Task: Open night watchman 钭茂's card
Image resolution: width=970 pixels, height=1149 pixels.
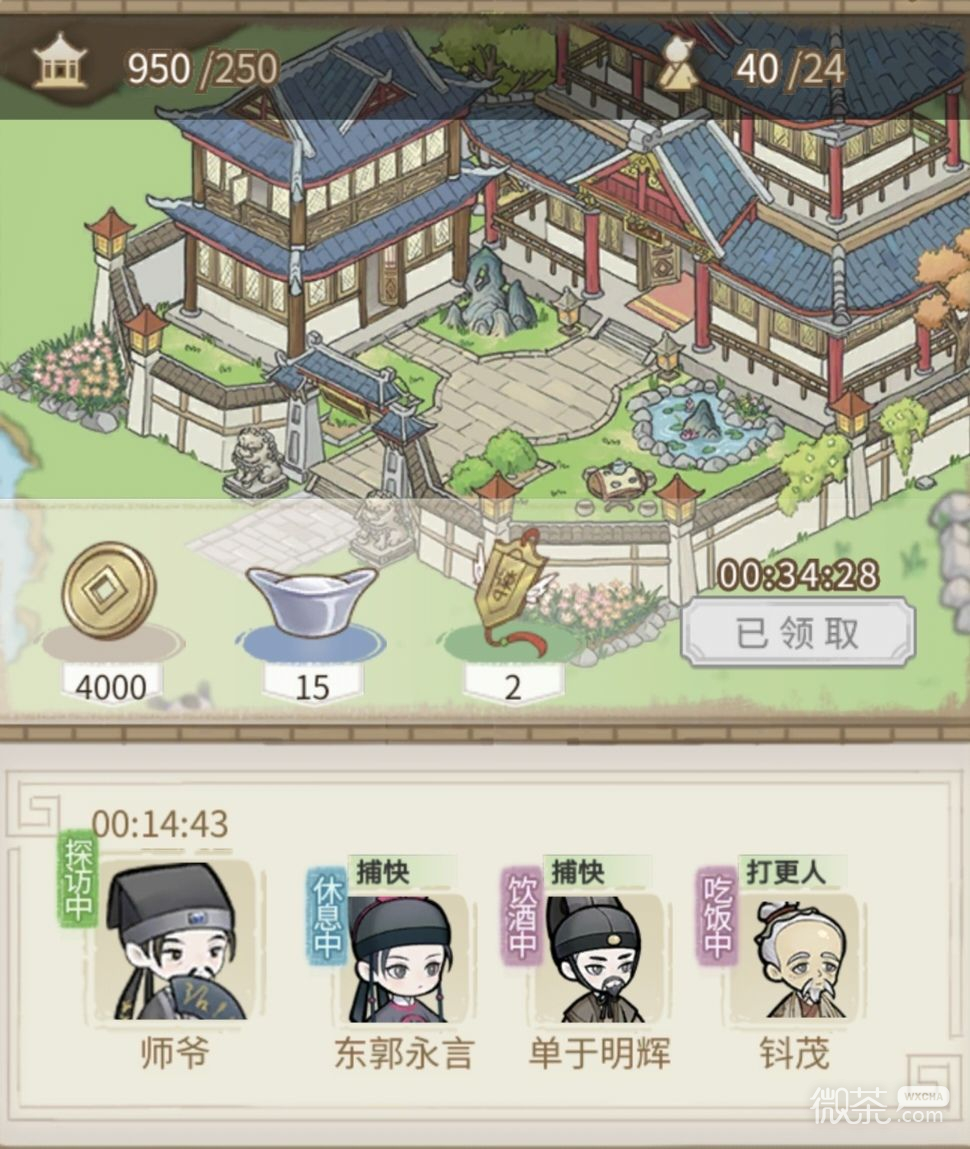Action: 795,955
